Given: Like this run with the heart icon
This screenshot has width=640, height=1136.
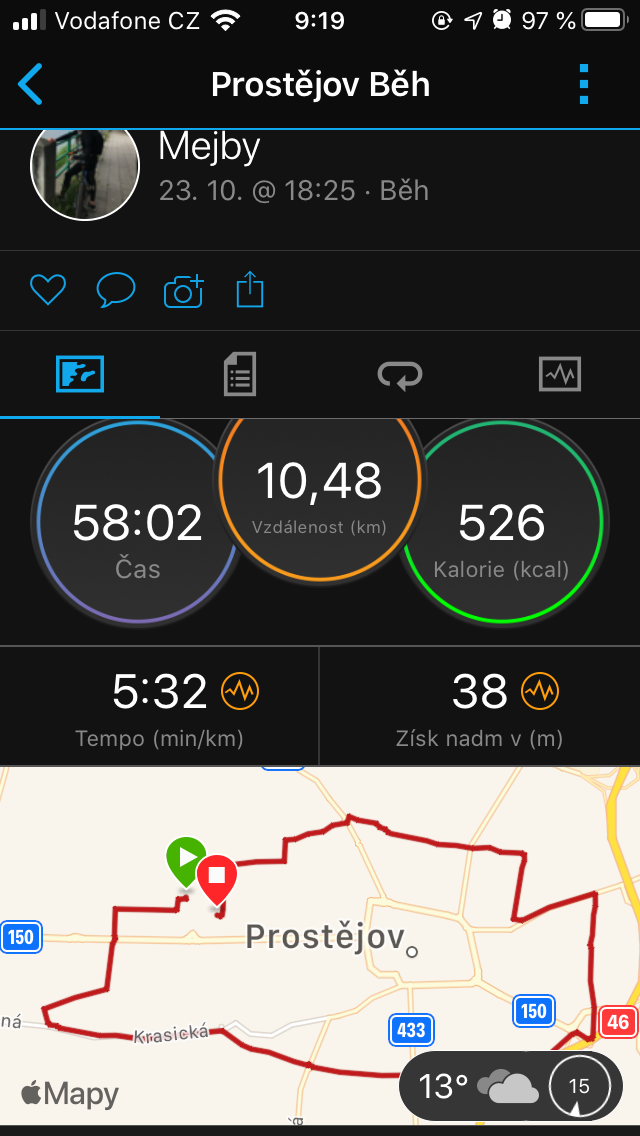Looking at the screenshot, I should coord(48,291).
